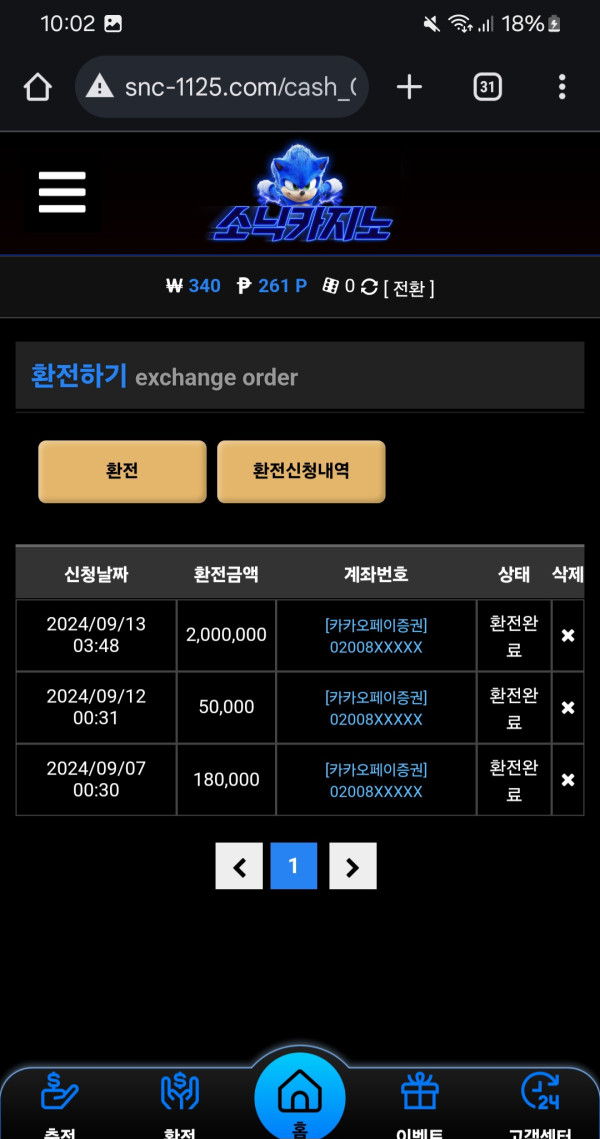Open the tab switcher showing 31

(486, 88)
